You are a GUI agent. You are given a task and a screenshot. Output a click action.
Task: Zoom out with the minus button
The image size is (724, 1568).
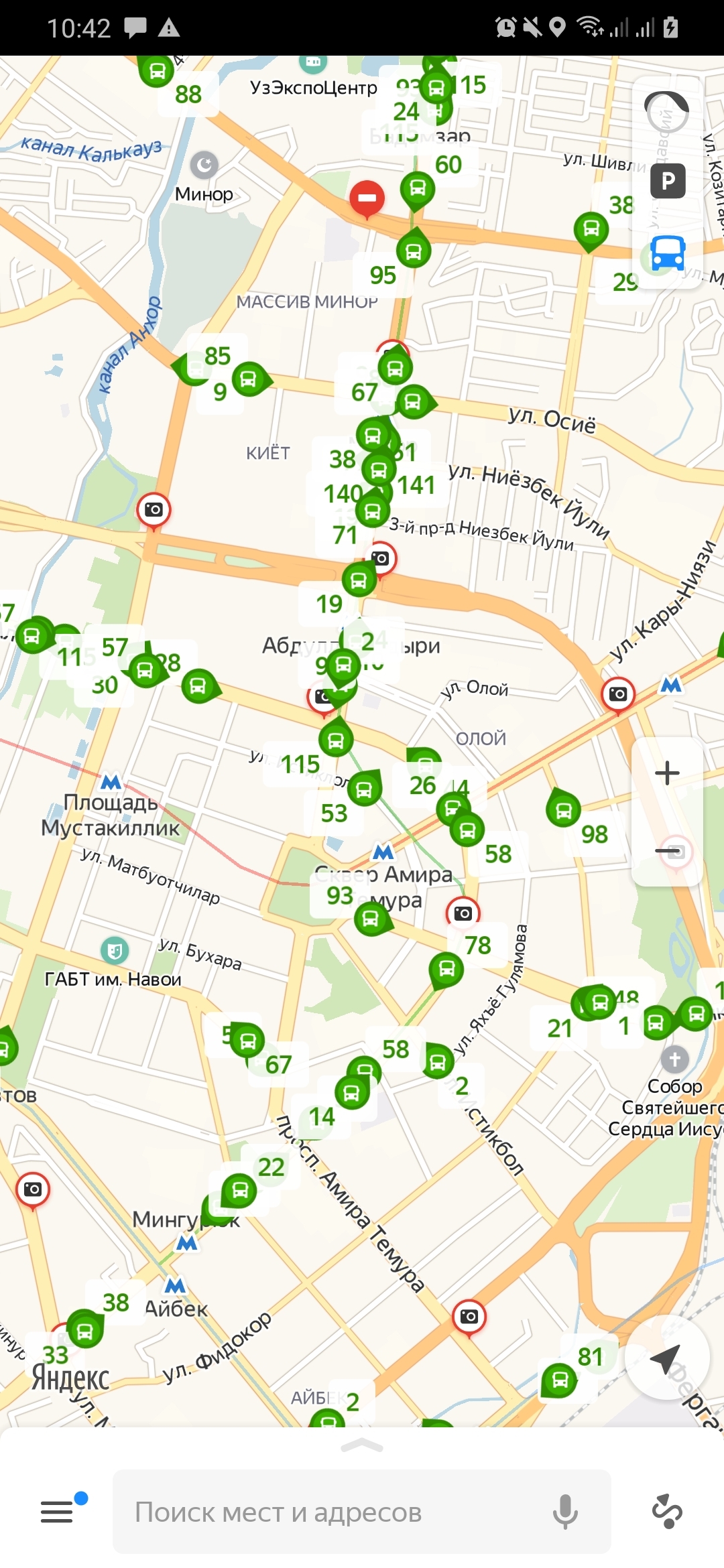[x=667, y=851]
